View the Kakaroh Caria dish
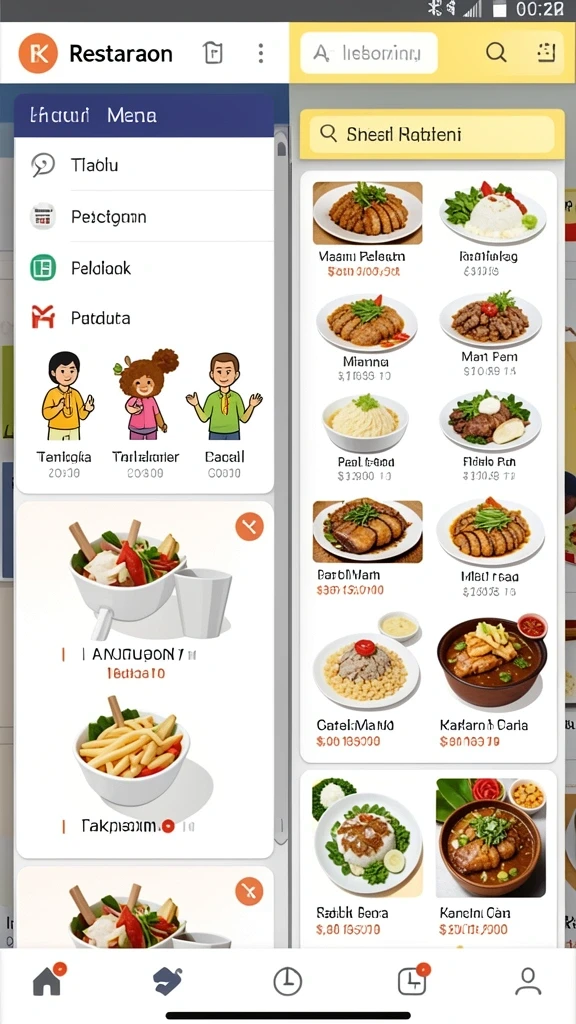 [491, 680]
